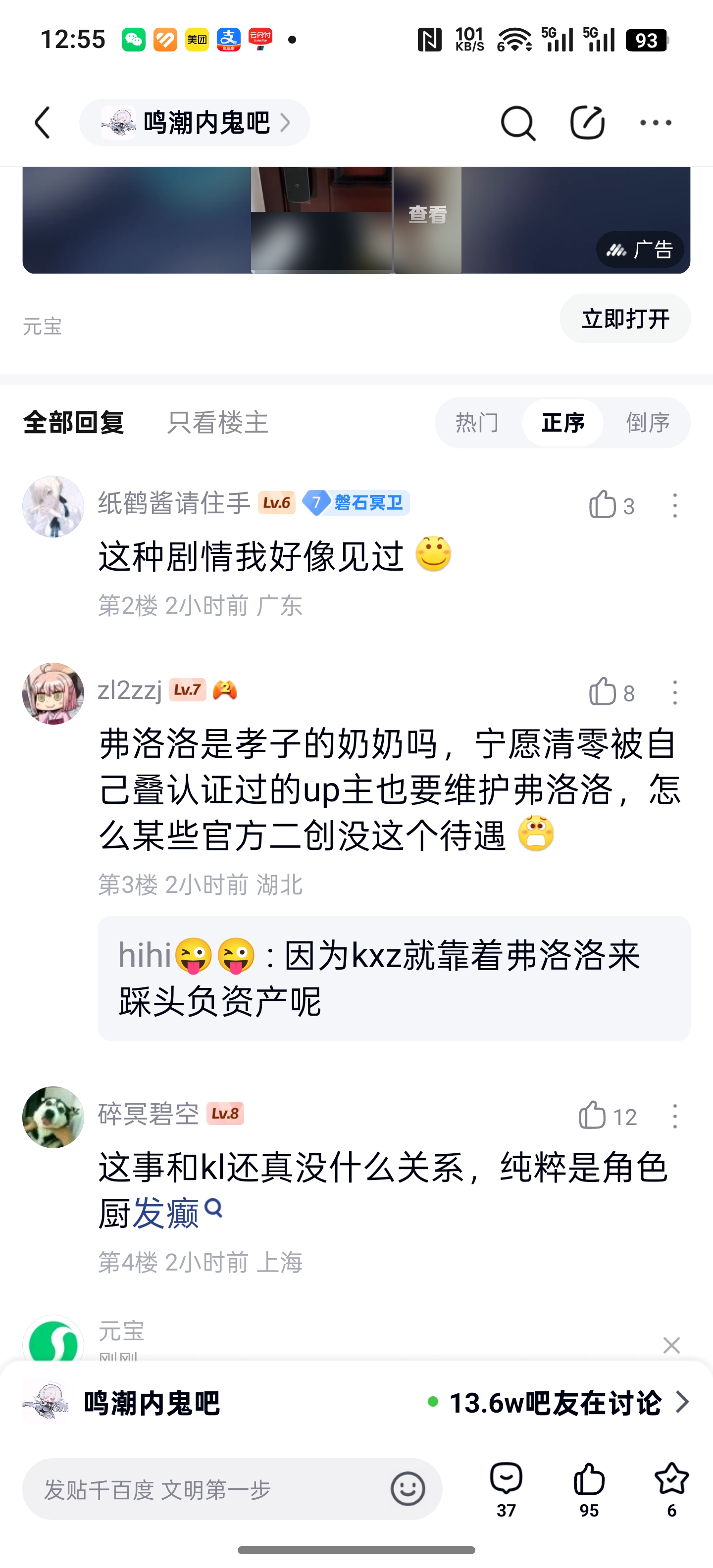
Task: Open the emoji picker in the reply box
Action: coord(408,1489)
